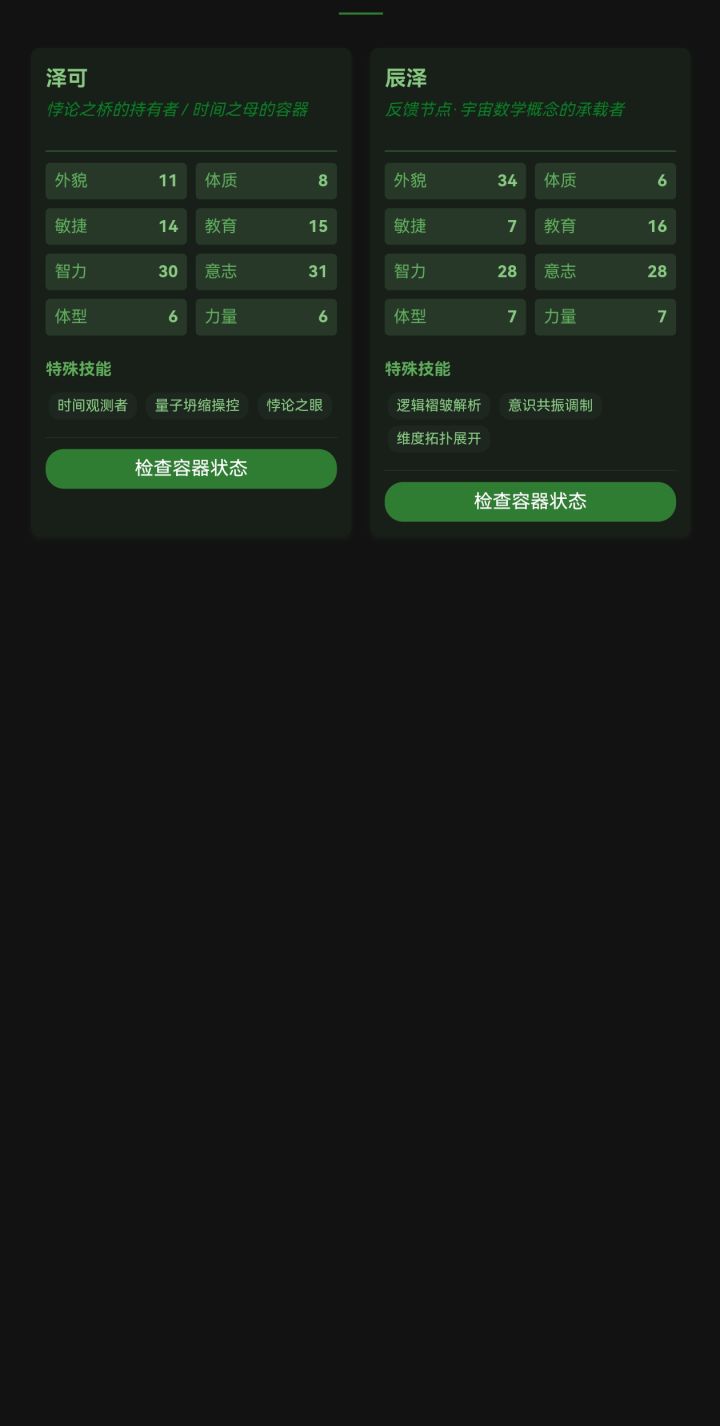Click the divider line at the top of the page
Screen dimensions: 720x1426
360,14
